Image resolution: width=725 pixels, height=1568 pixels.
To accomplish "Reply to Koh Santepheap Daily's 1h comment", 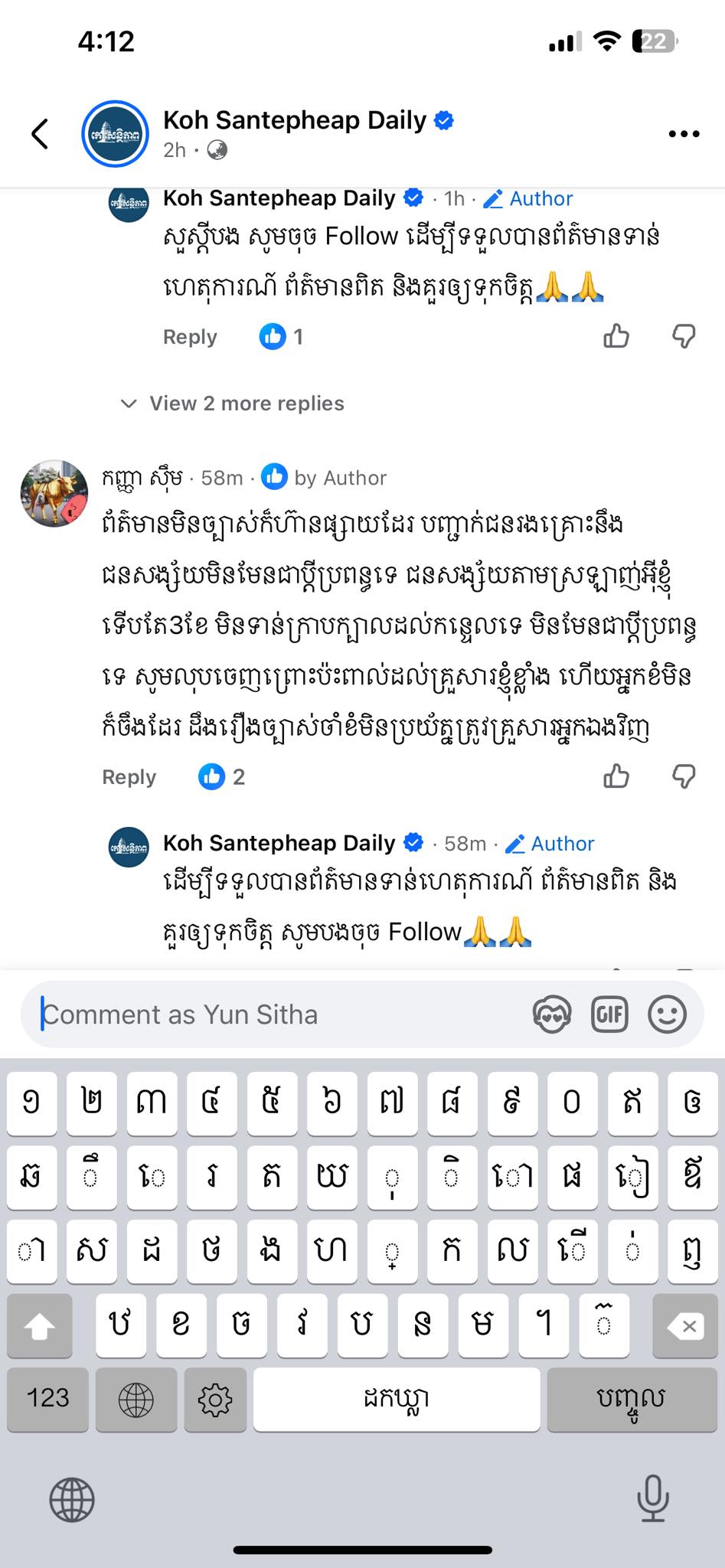I will [190, 337].
